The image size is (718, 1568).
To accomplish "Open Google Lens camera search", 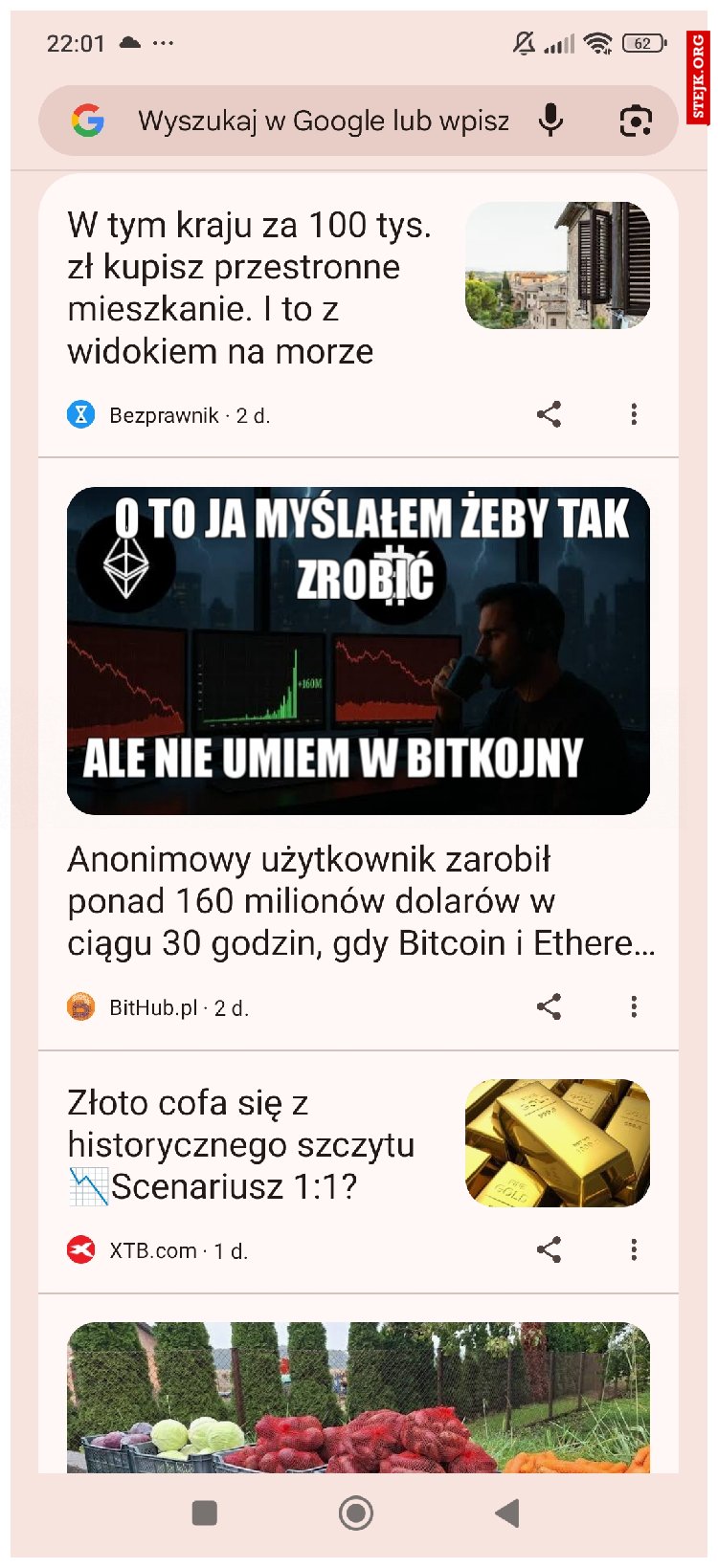I will pyautogui.click(x=636, y=120).
